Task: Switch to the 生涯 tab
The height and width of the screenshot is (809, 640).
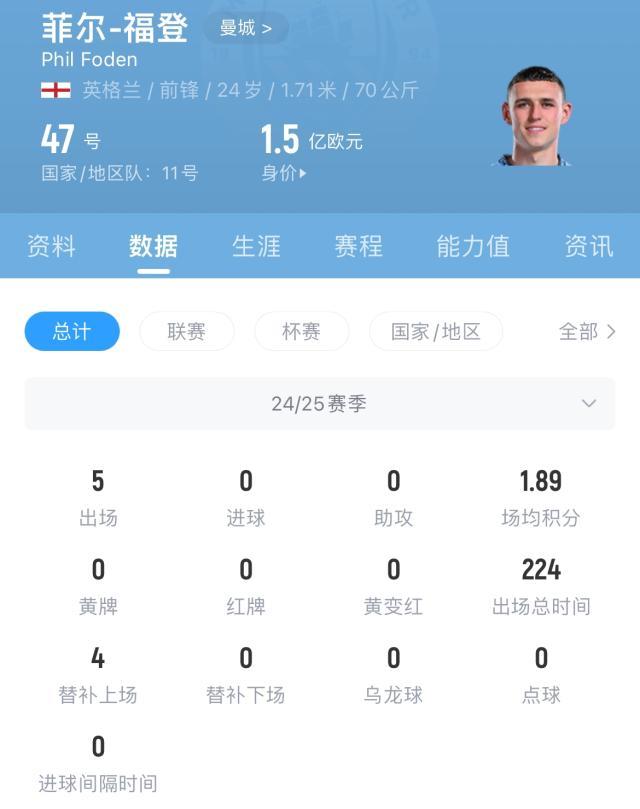Action: coord(256,246)
